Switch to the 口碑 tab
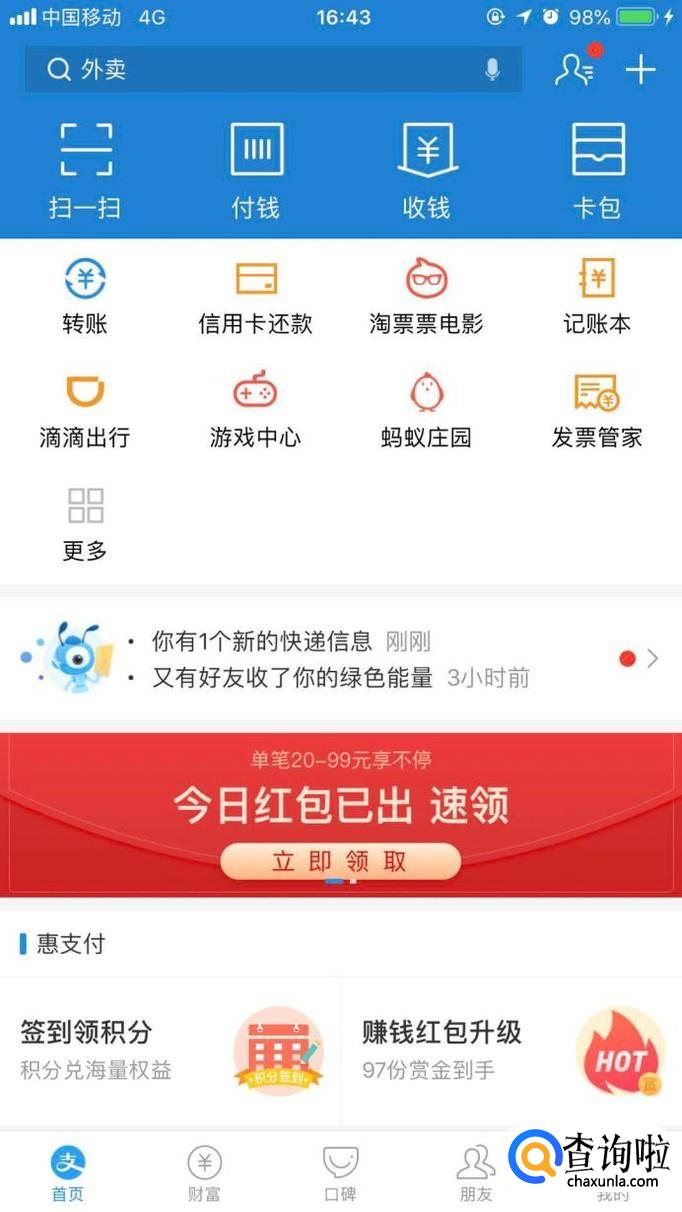The image size is (682, 1212). (340, 1173)
